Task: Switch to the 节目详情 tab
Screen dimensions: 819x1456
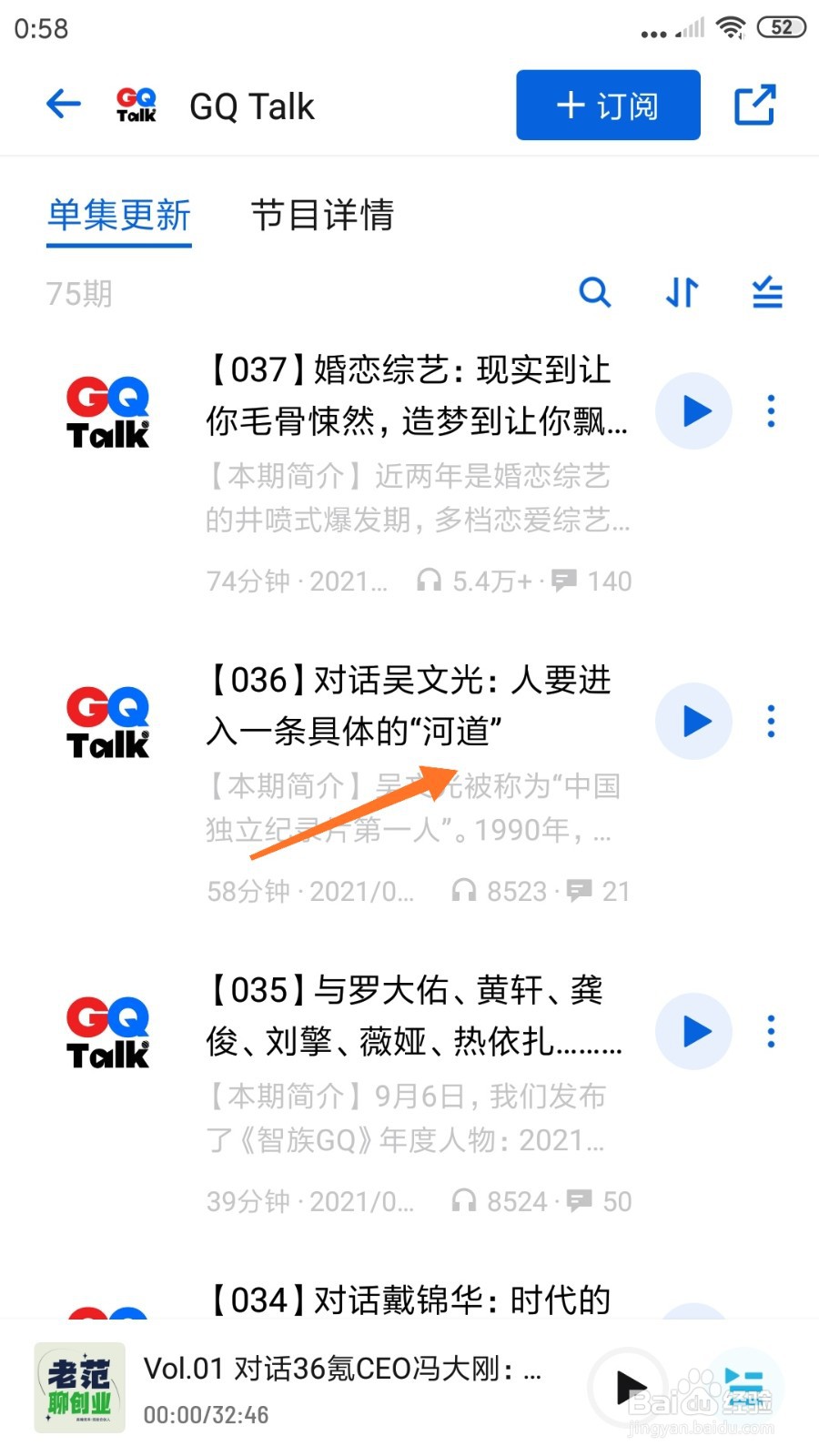Action: click(x=322, y=216)
